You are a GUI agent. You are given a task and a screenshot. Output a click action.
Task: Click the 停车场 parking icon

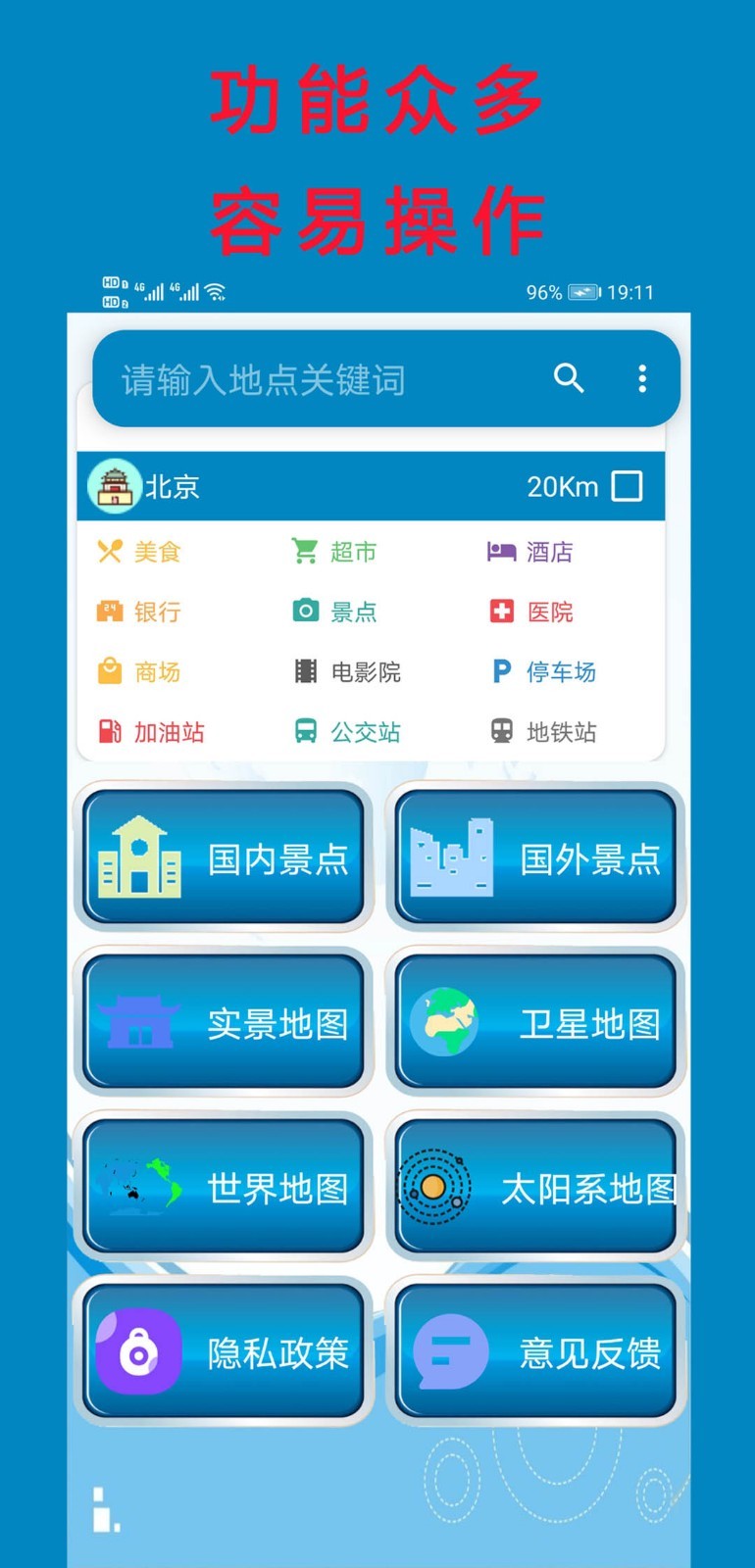click(x=502, y=671)
